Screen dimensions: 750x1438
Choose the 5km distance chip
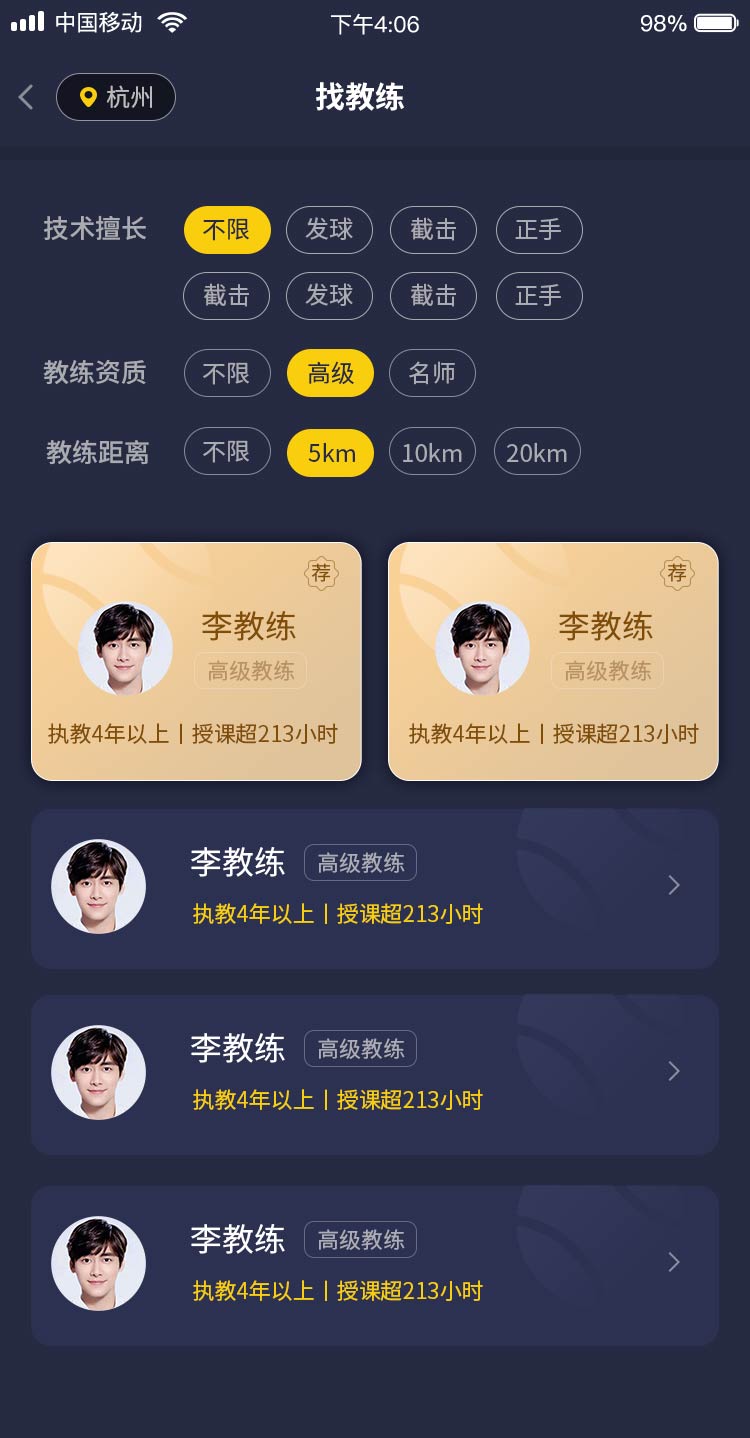pyautogui.click(x=330, y=453)
